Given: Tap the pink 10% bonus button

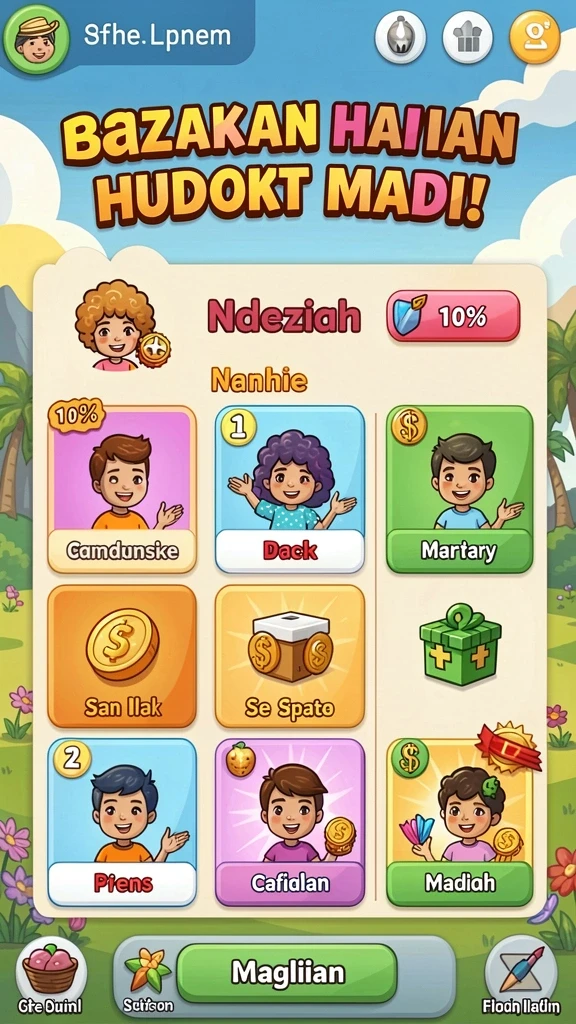Looking at the screenshot, I should click(453, 317).
